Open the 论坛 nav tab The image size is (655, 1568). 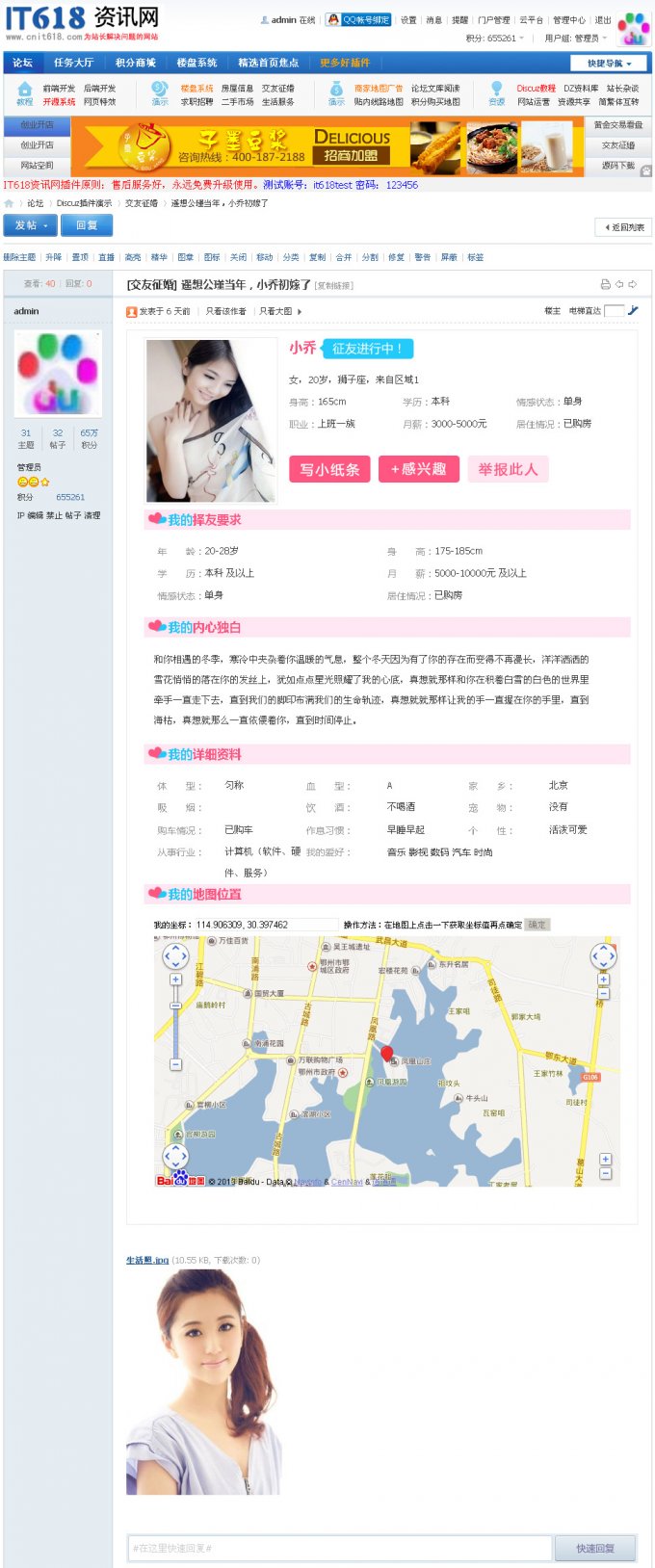[22, 63]
